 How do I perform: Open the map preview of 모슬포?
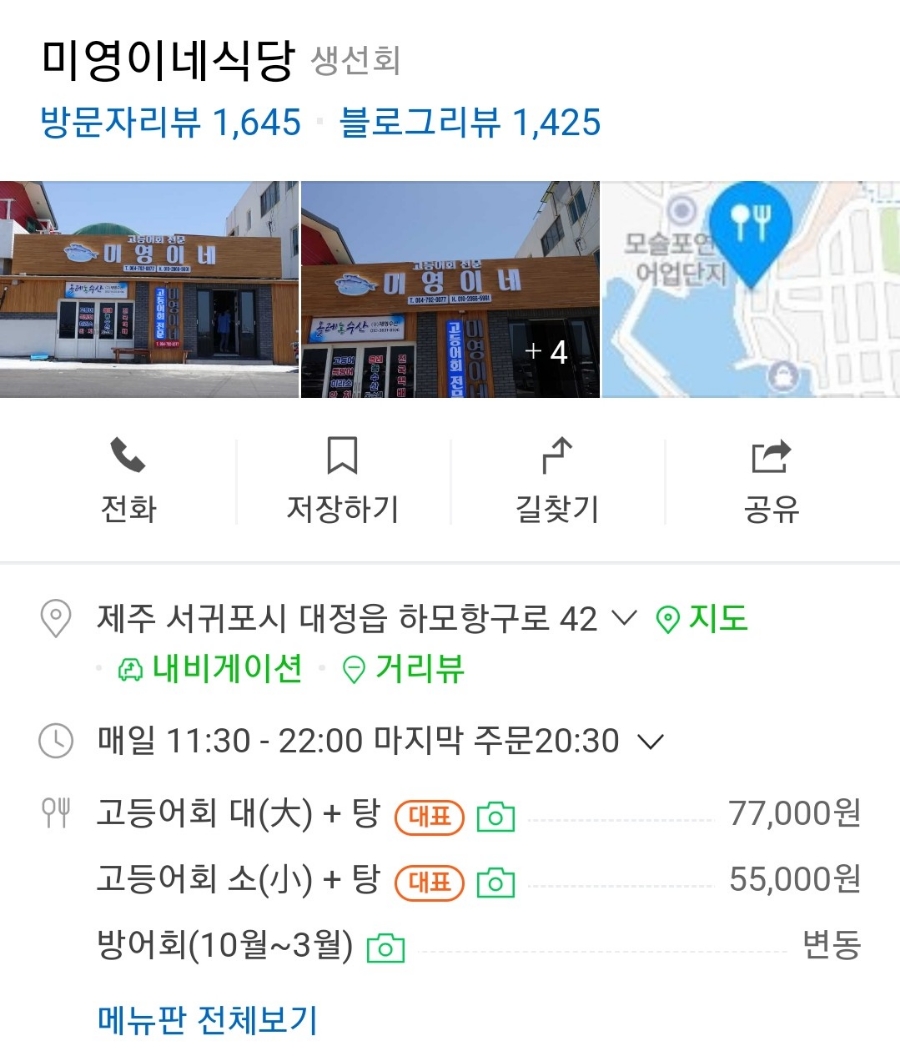[x=750, y=289]
